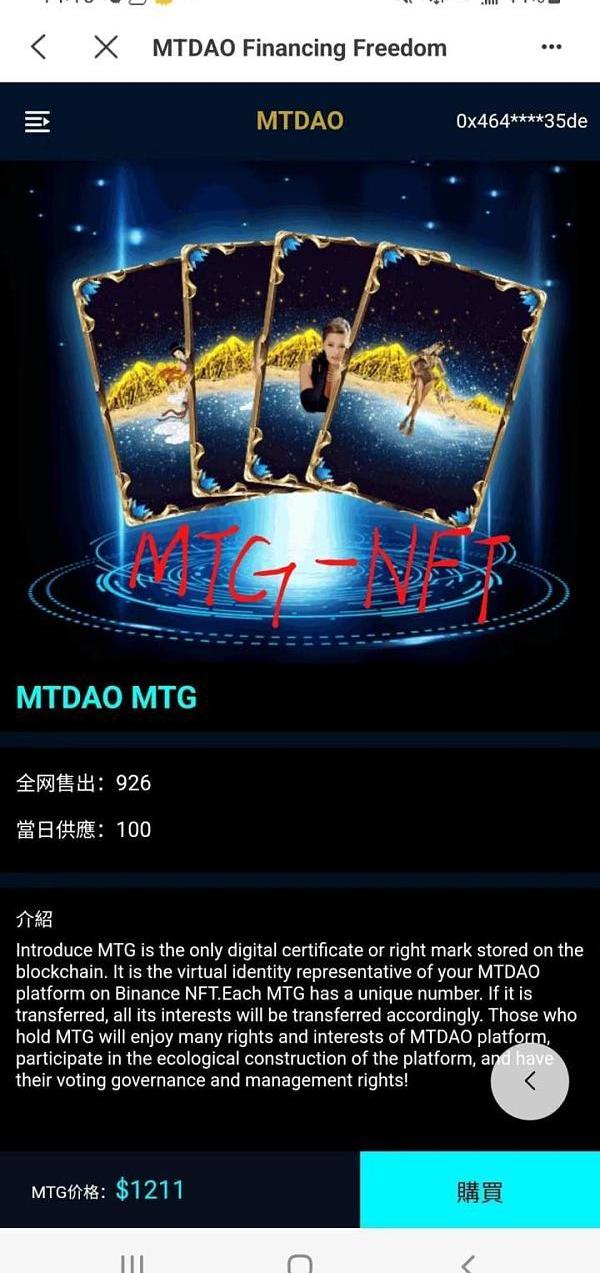Screen dimensions: 600x1273
Task: Tap the floating round arrow button
Action: click(530, 1081)
